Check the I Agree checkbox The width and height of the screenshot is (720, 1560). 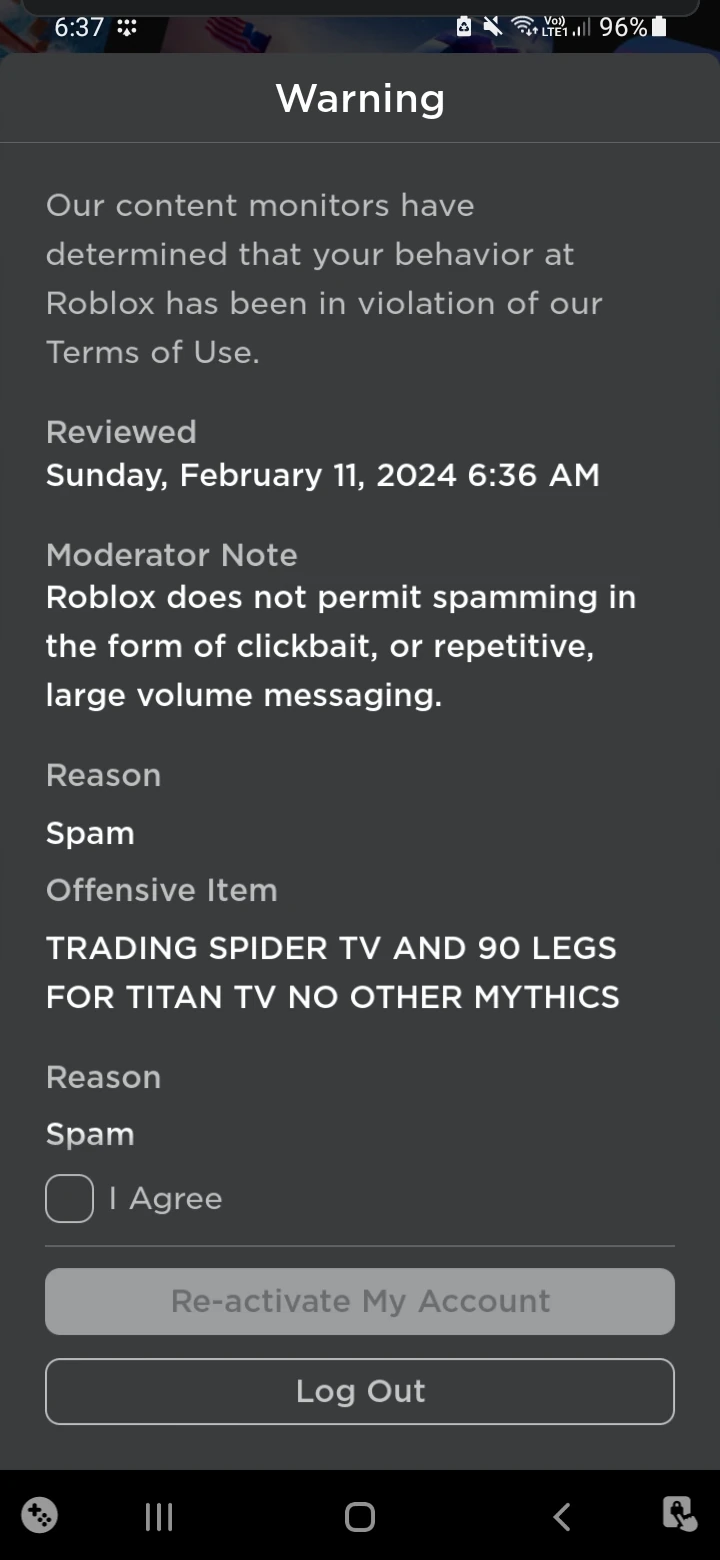pyautogui.click(x=70, y=1198)
